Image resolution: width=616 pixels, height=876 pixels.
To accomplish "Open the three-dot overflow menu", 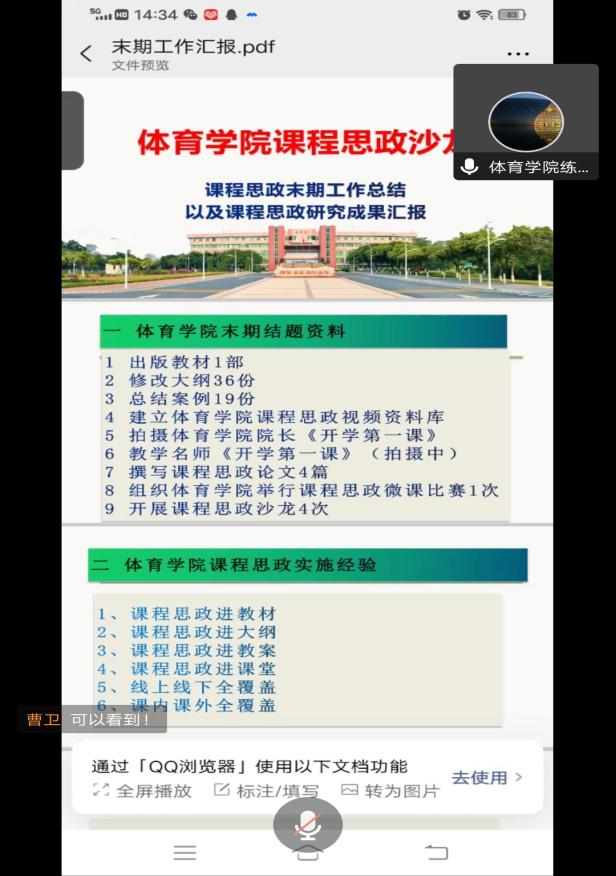I will pos(518,54).
